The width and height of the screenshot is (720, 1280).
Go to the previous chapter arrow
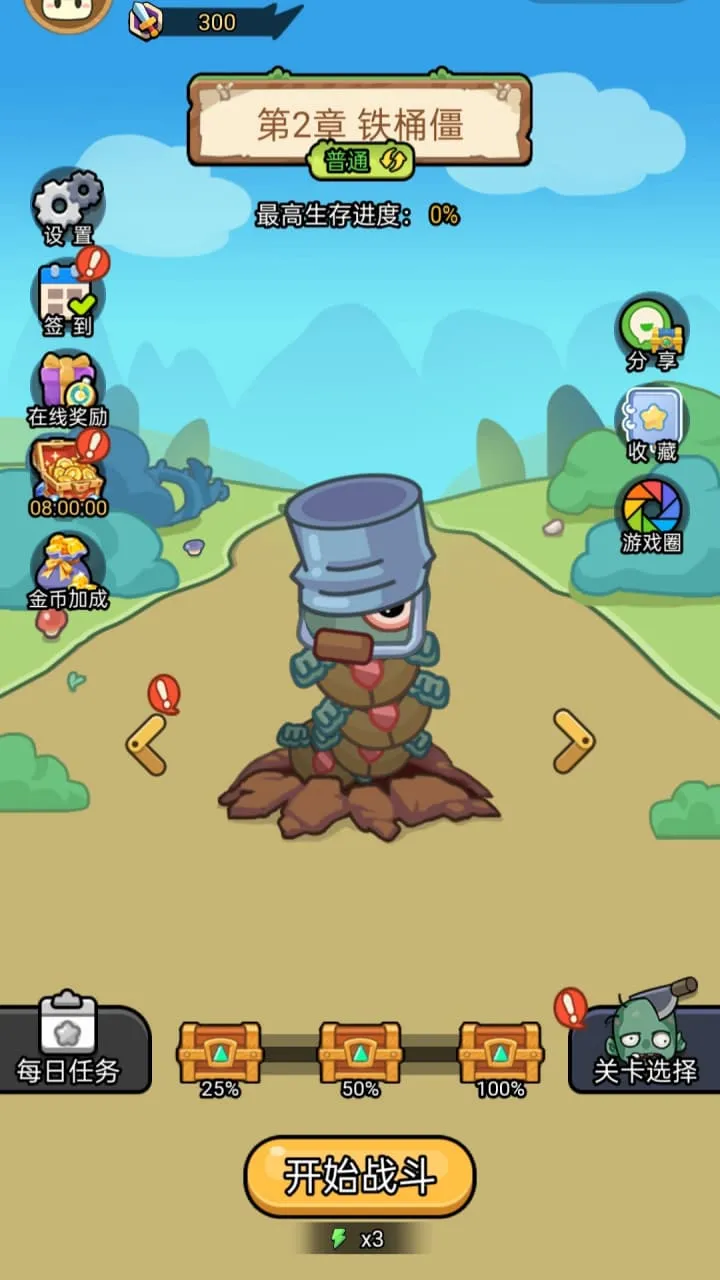pos(147,743)
